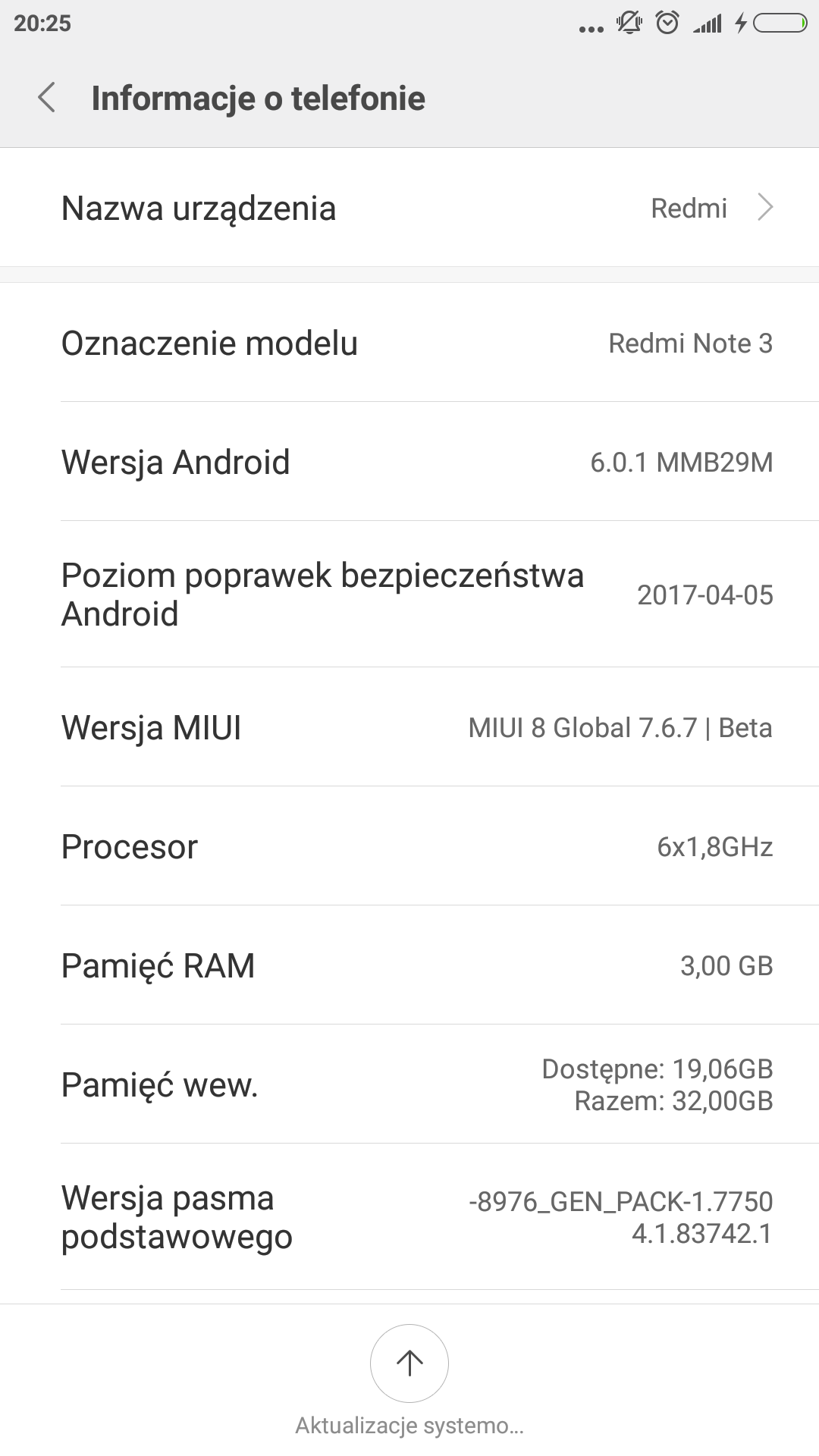819x1456 pixels.
Task: Open Aktualizacje systemowe update button
Action: coord(409,1363)
